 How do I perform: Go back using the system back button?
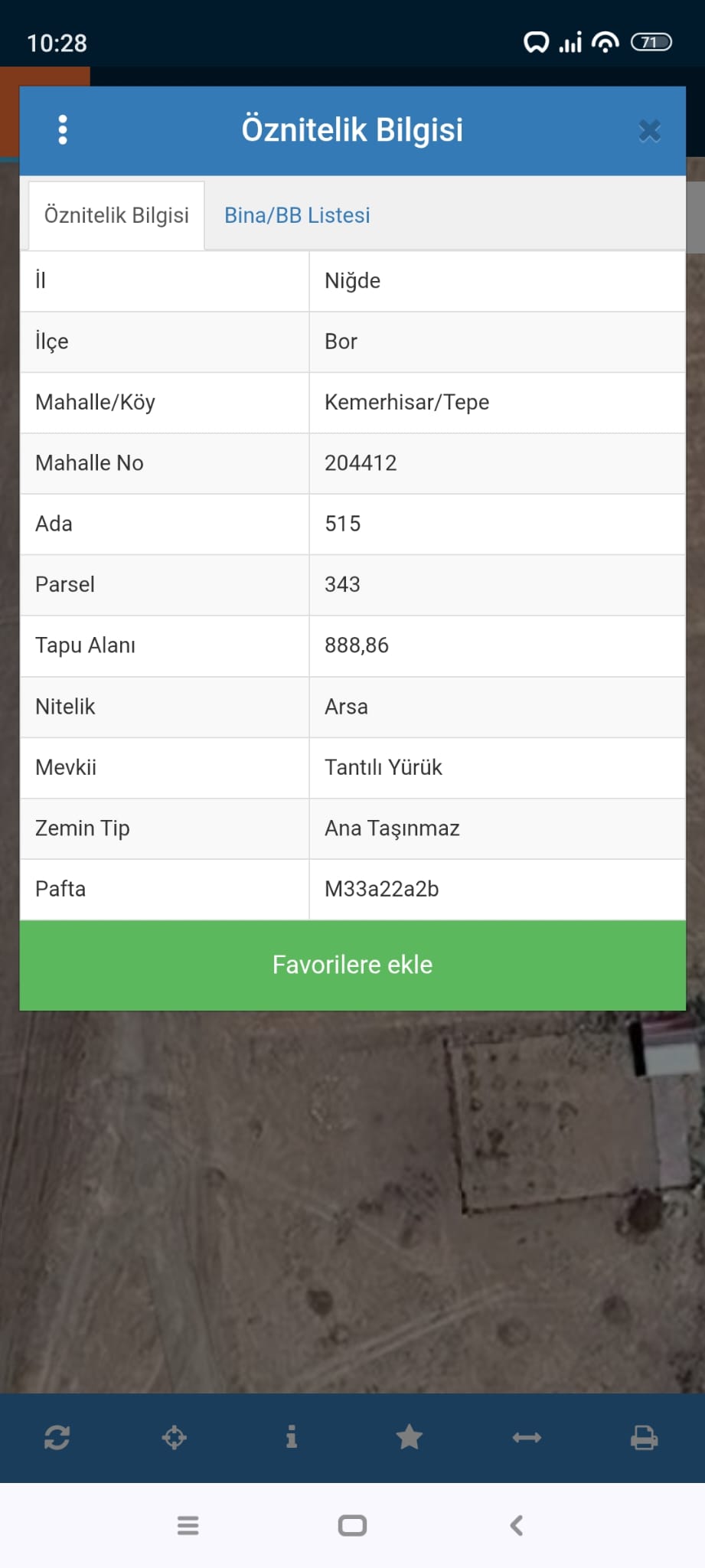pyautogui.click(x=517, y=1526)
